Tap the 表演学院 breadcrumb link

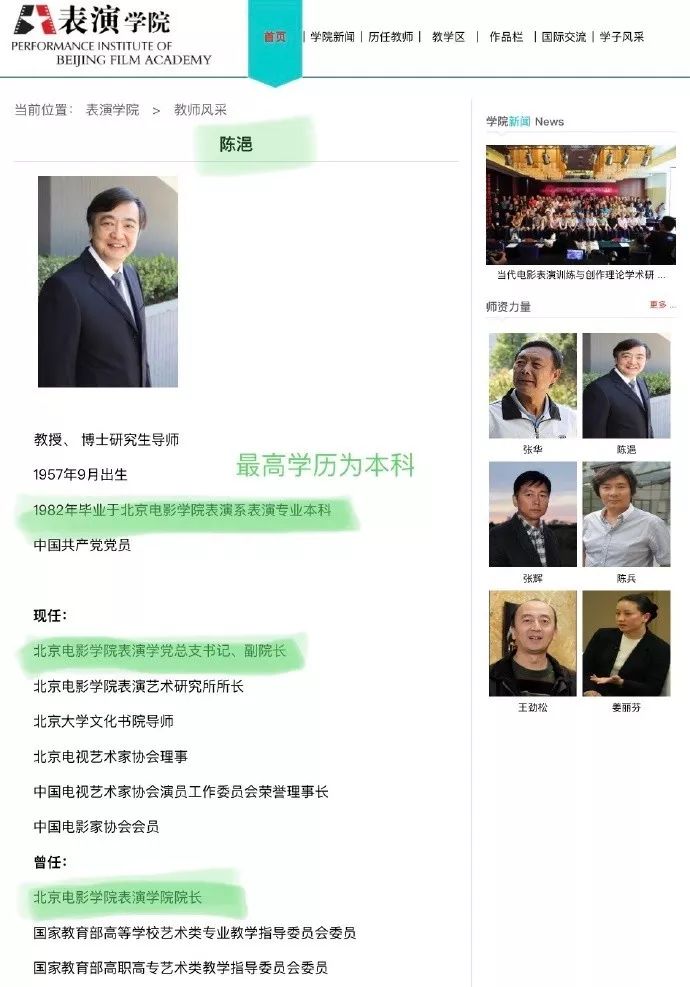(112, 110)
